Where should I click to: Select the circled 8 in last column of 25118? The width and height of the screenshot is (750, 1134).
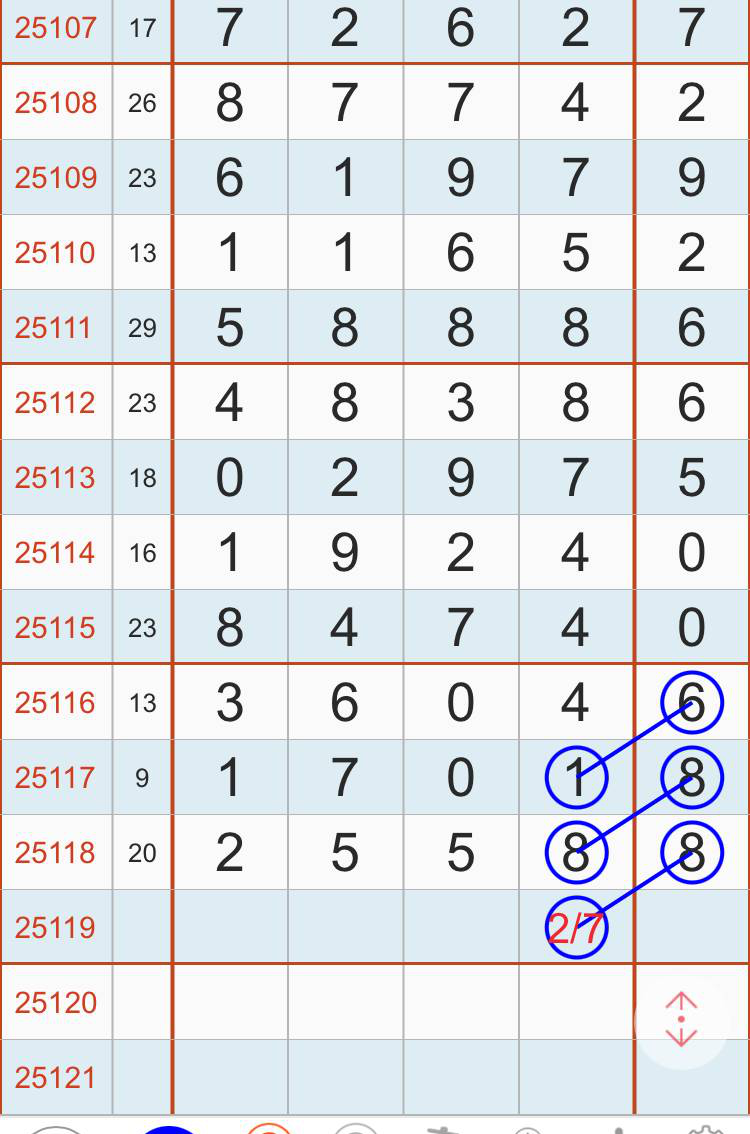point(691,853)
